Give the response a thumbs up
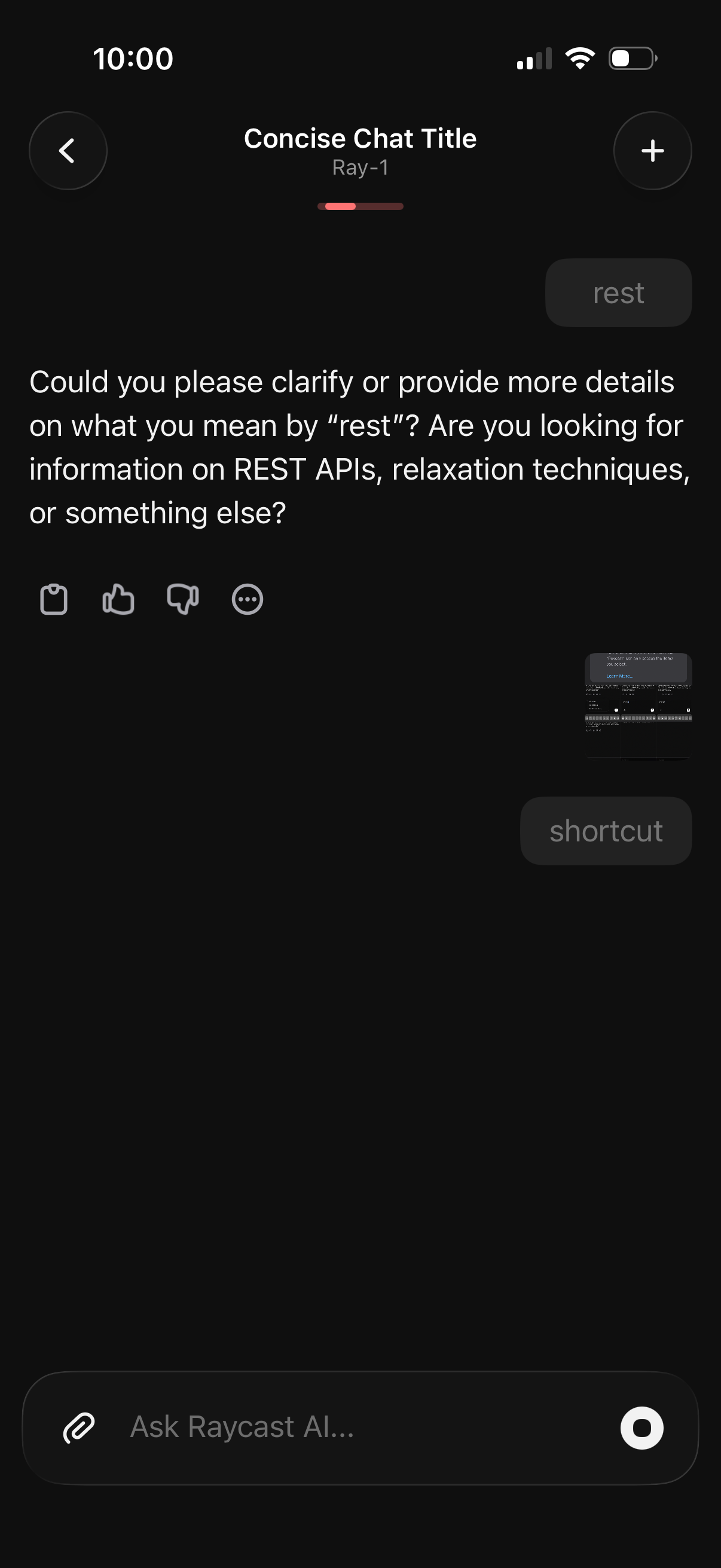This screenshot has height=1568, width=721. coord(118,600)
